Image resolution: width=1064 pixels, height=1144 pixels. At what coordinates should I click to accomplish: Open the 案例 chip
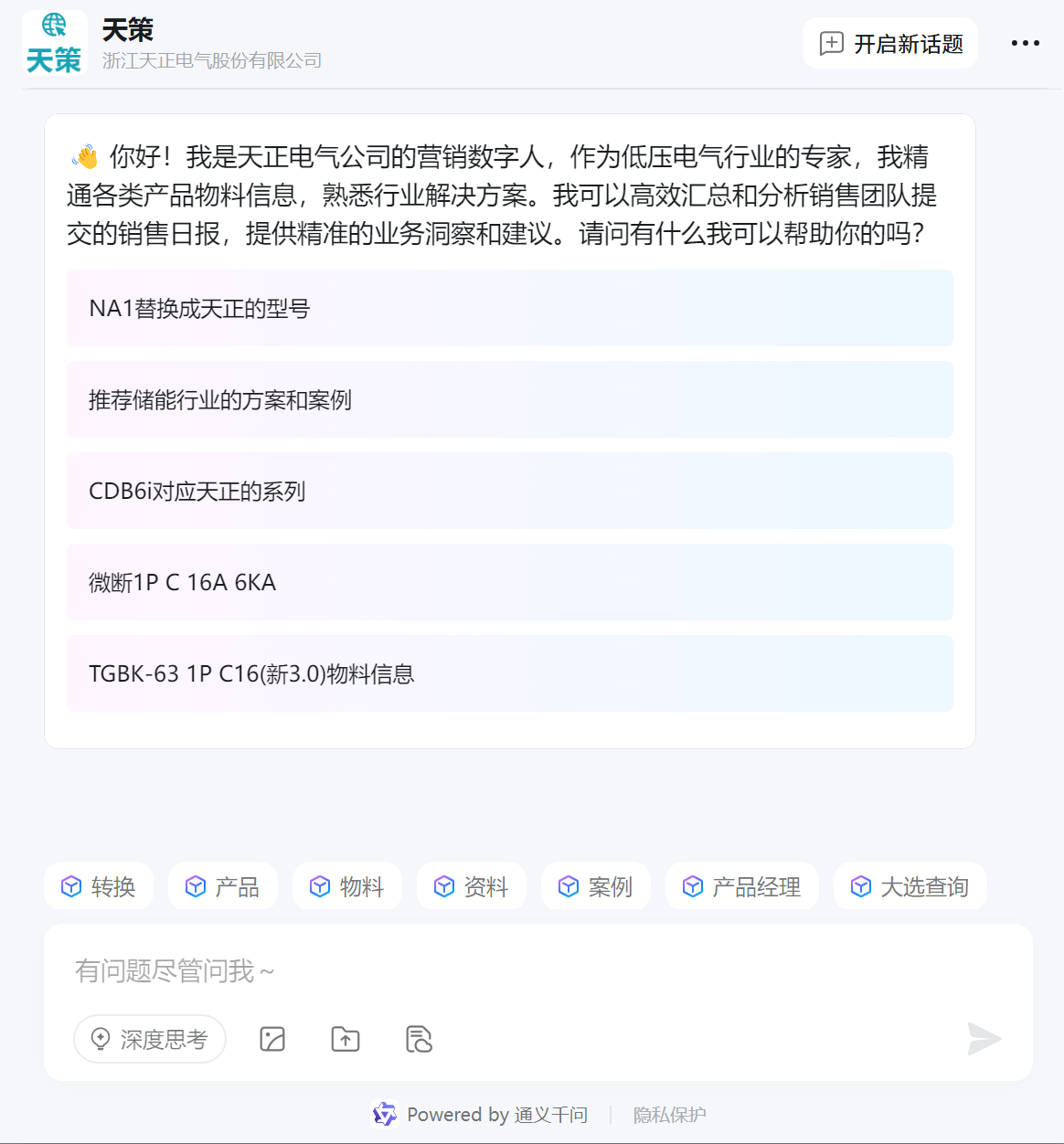pos(596,886)
